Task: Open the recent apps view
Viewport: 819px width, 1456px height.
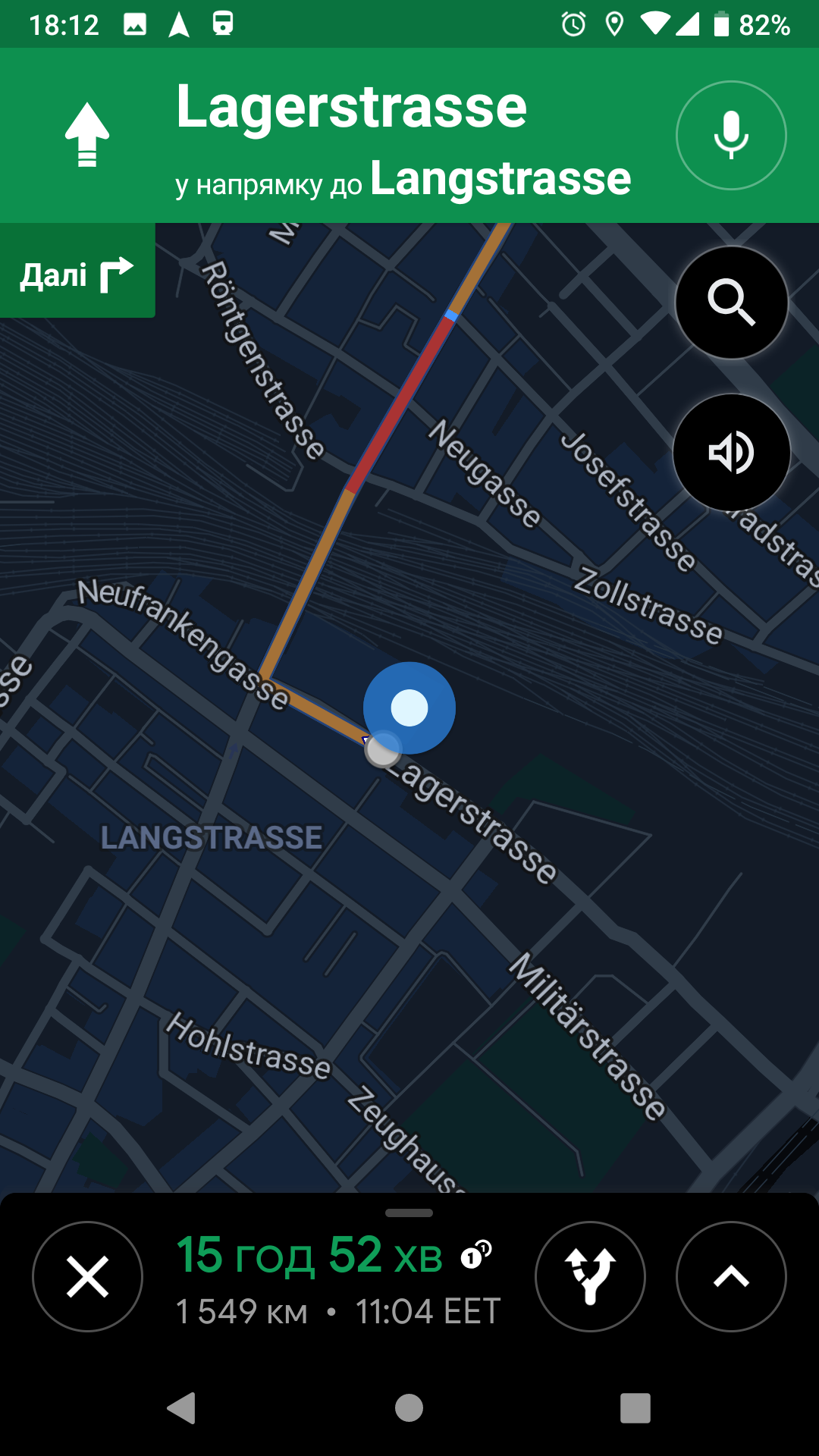Action: (635, 1408)
